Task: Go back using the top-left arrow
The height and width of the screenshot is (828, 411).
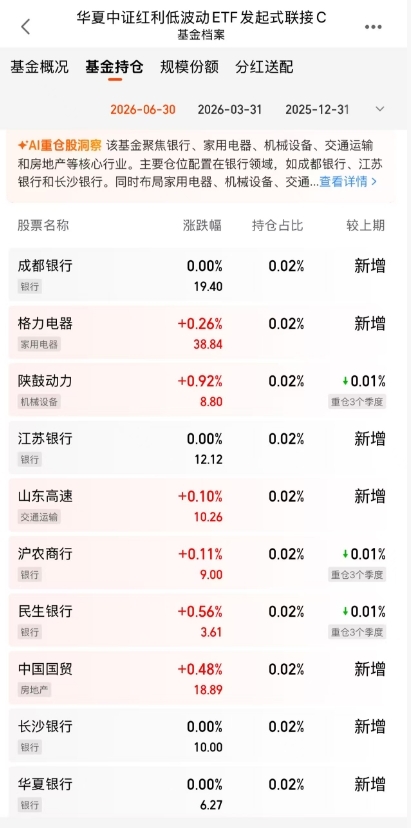Action: coord(25,26)
